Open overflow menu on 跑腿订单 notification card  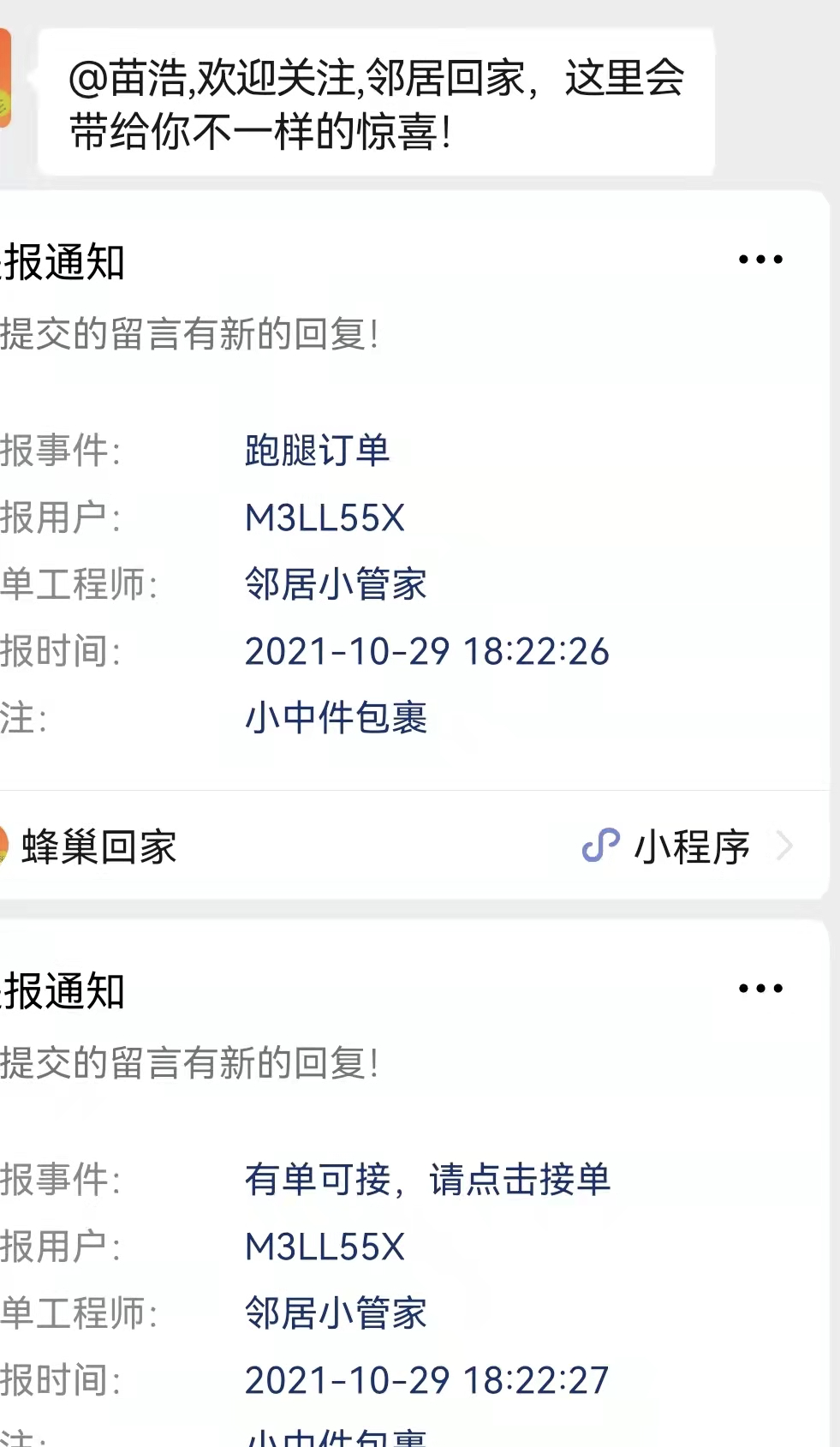pos(760,260)
